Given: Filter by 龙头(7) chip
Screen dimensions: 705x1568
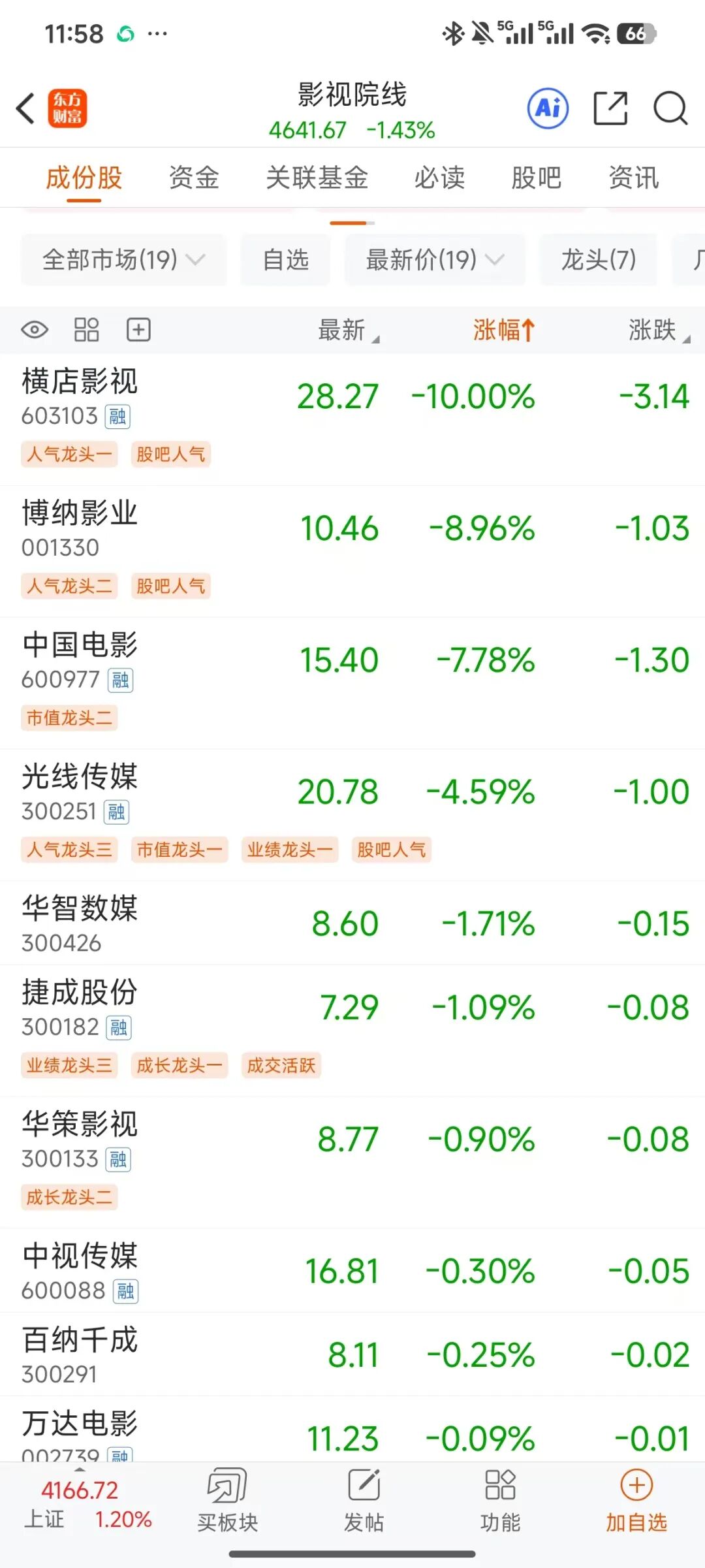Looking at the screenshot, I should point(598,260).
